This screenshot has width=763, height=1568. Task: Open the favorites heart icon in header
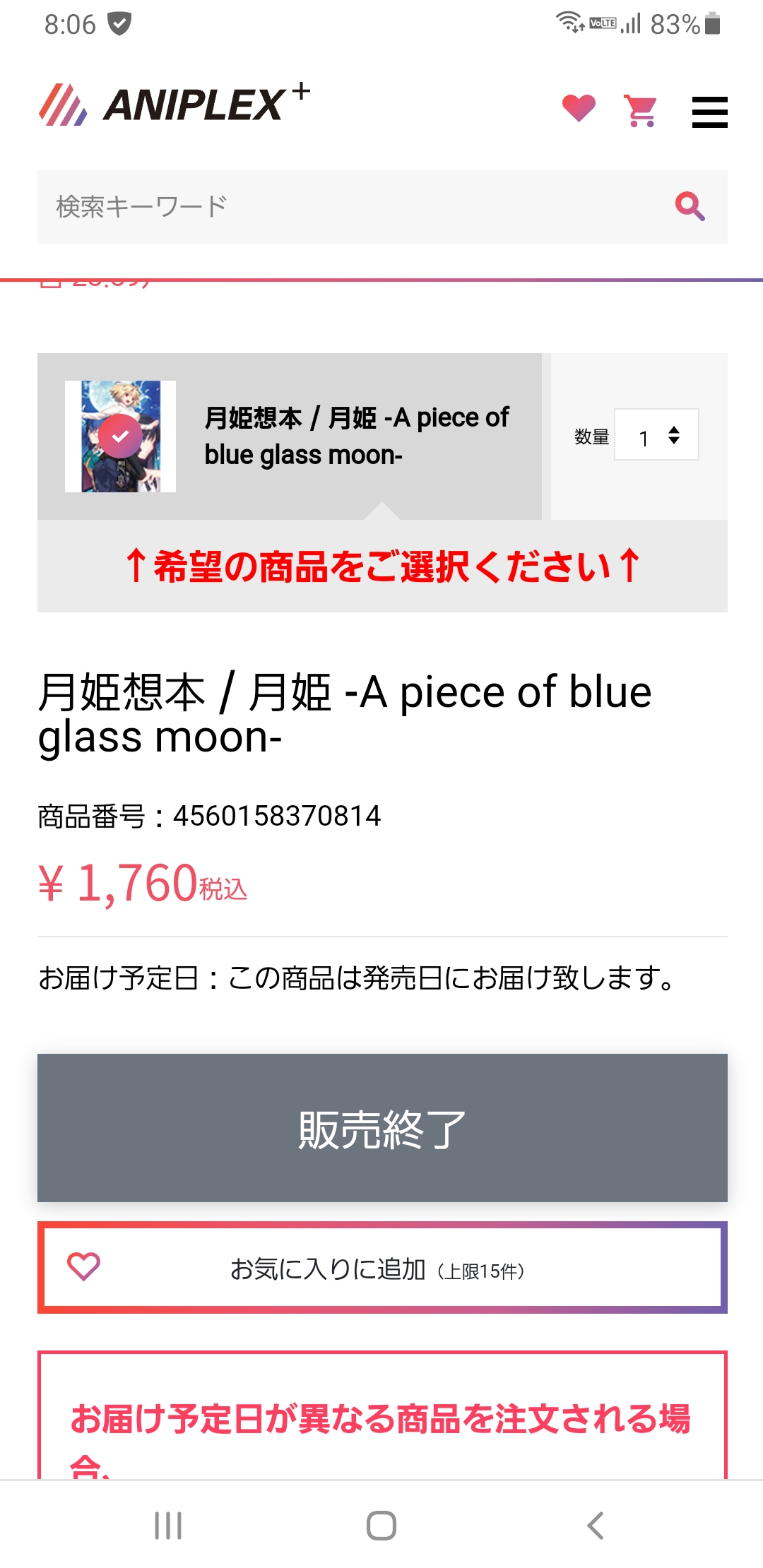[x=579, y=108]
